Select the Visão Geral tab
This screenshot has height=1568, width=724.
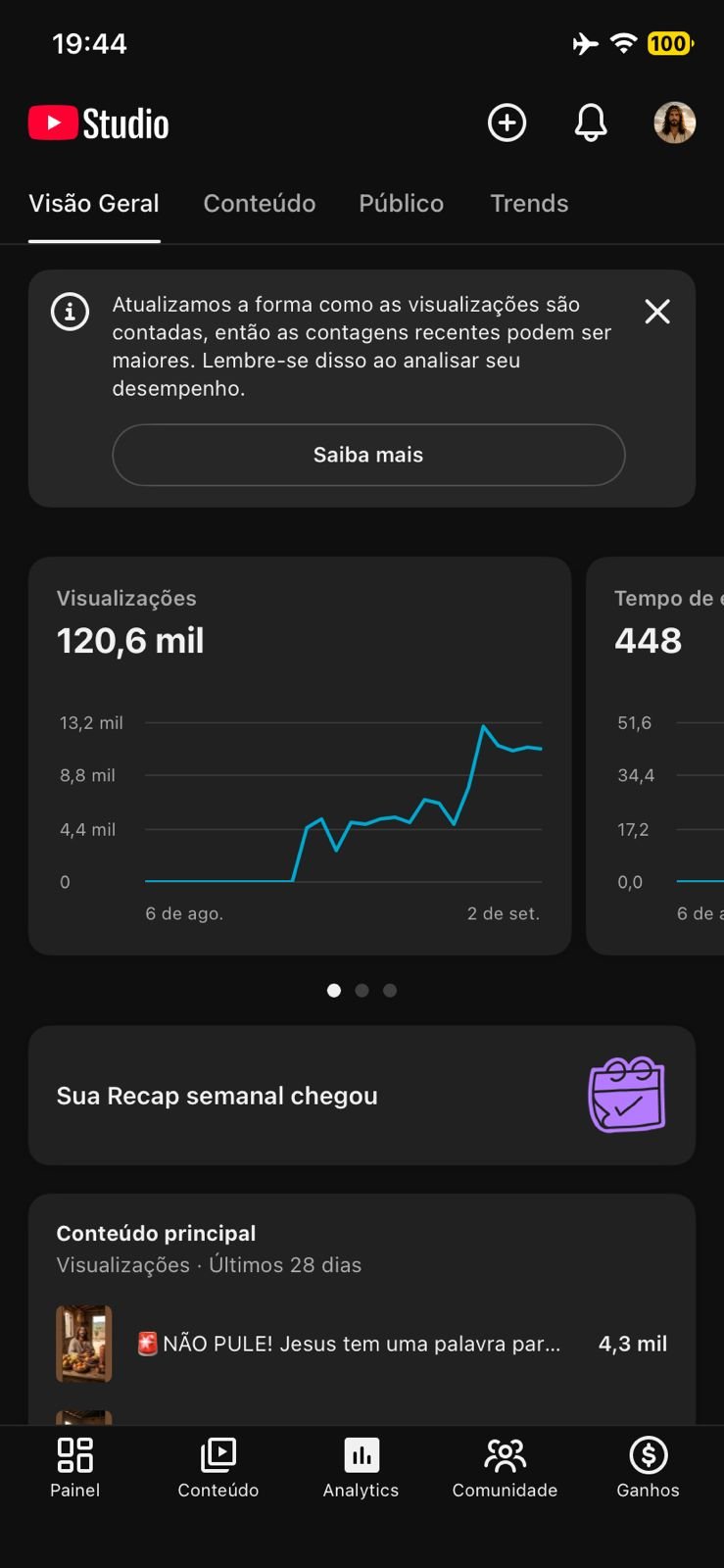coord(94,203)
